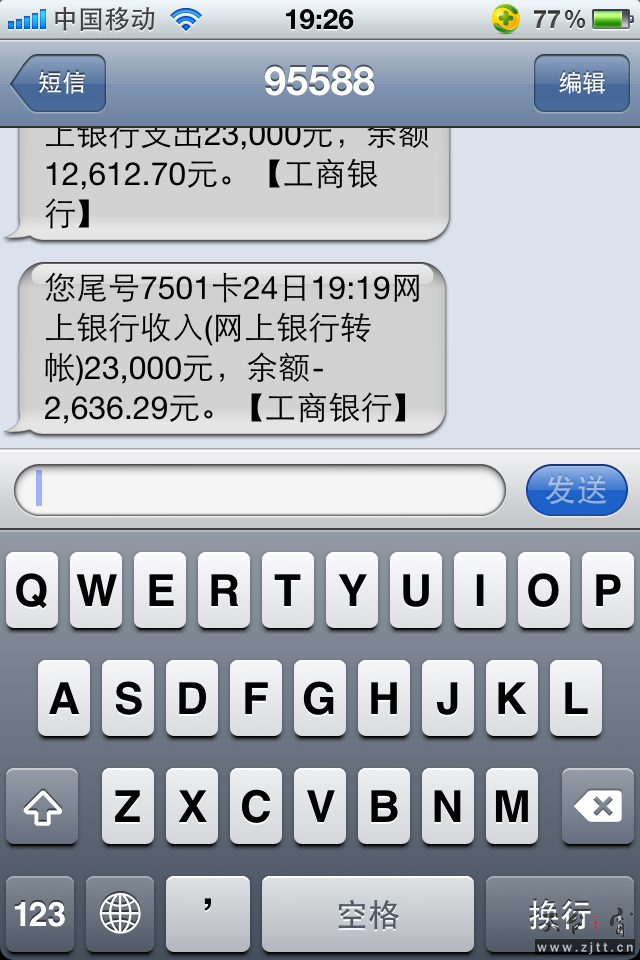Toggle the shift key on the keyboard
The height and width of the screenshot is (960, 640).
(x=42, y=806)
